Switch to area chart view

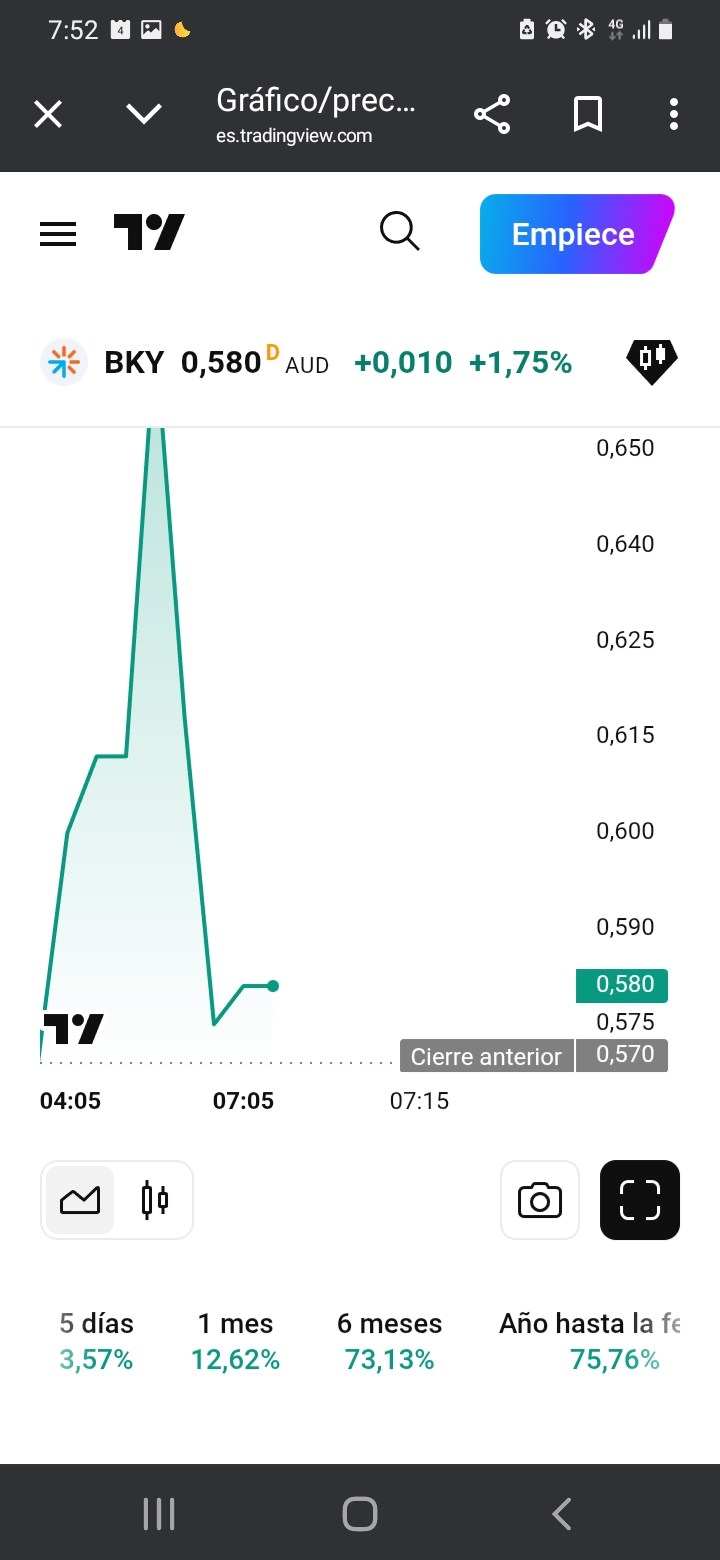(80, 1199)
